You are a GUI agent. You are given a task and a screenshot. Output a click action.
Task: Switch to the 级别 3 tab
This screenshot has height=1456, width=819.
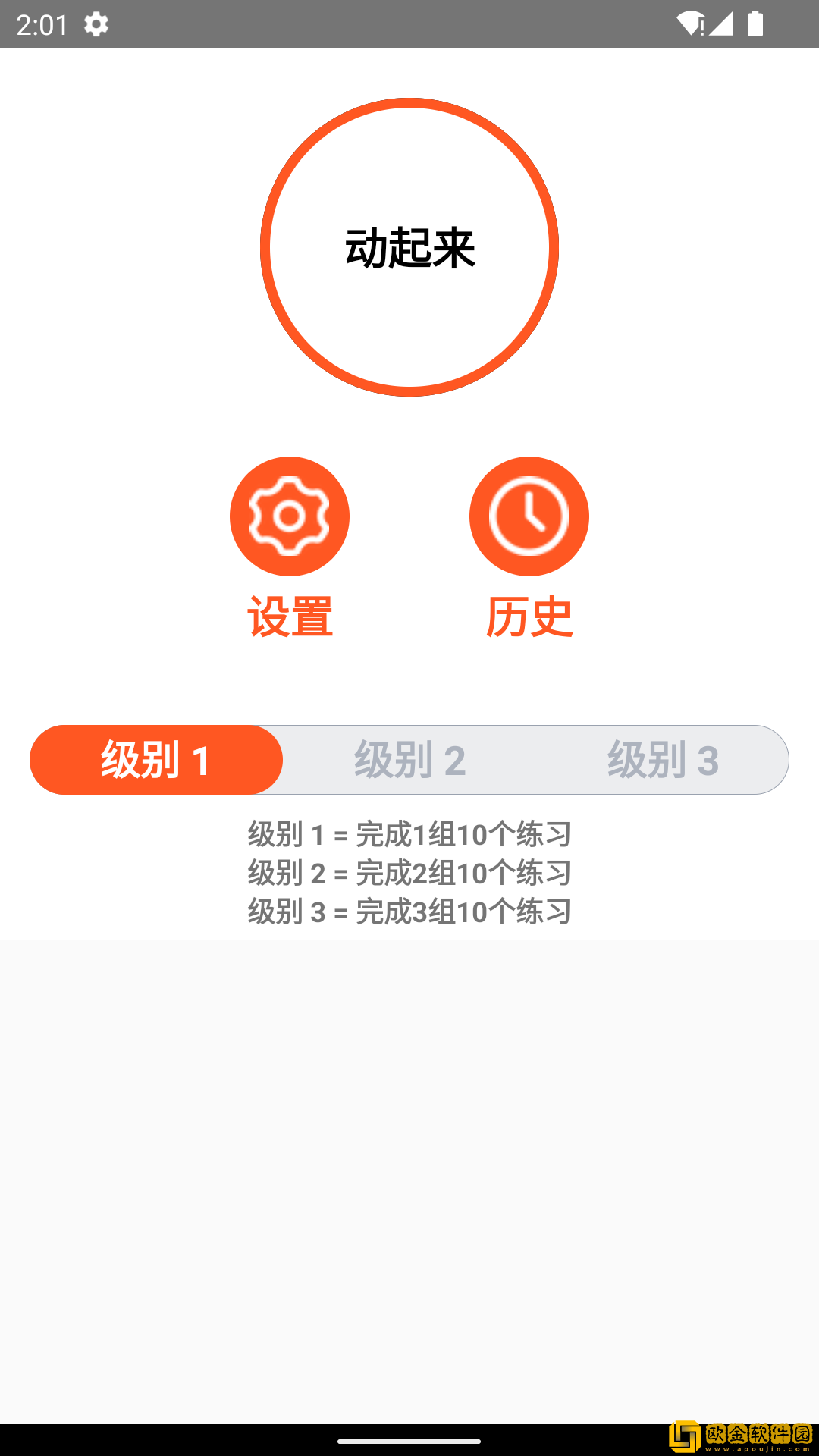pyautogui.click(x=664, y=759)
